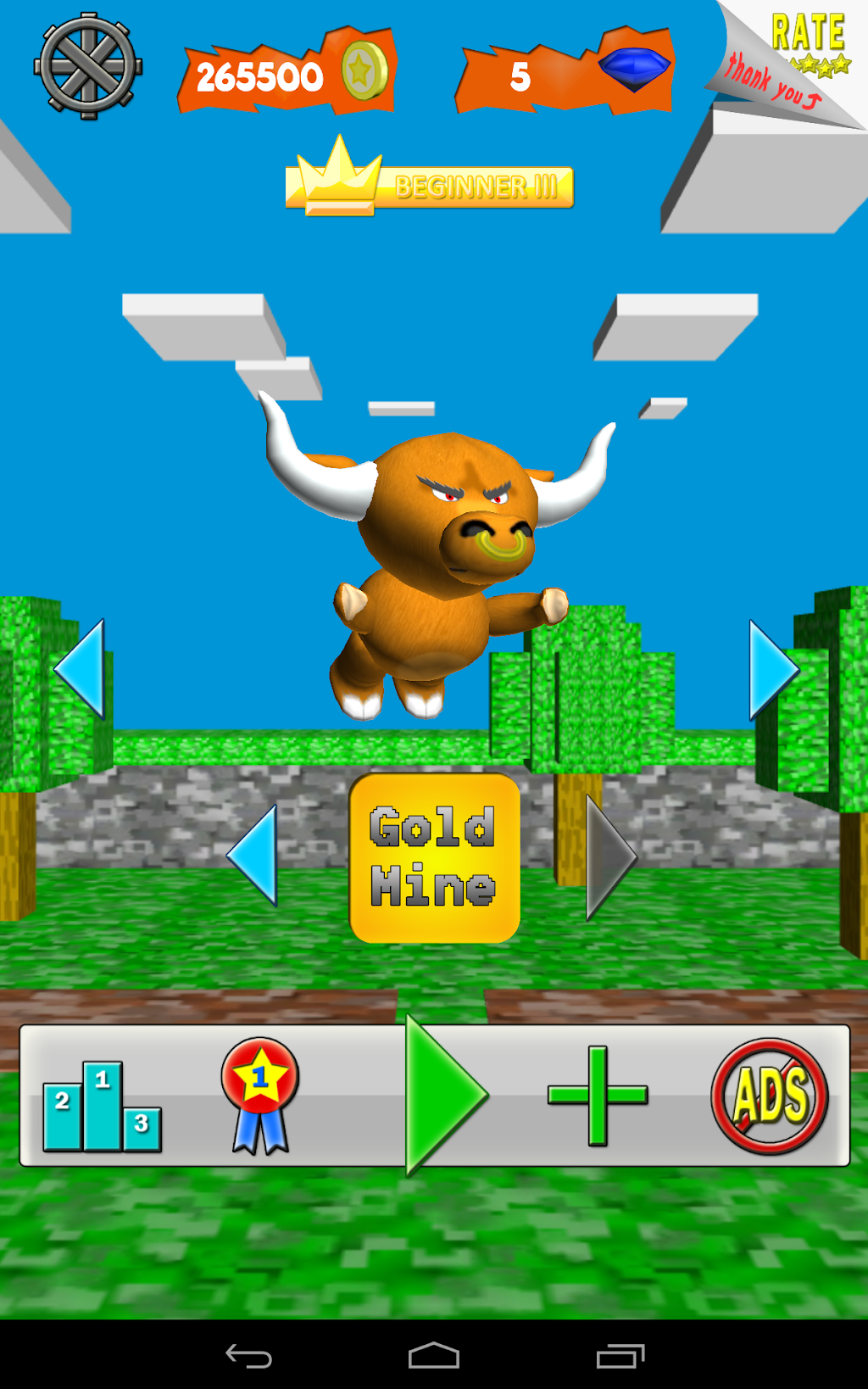The image size is (868, 1389).
Task: Go to the Android home screen
Action: tap(433, 1356)
